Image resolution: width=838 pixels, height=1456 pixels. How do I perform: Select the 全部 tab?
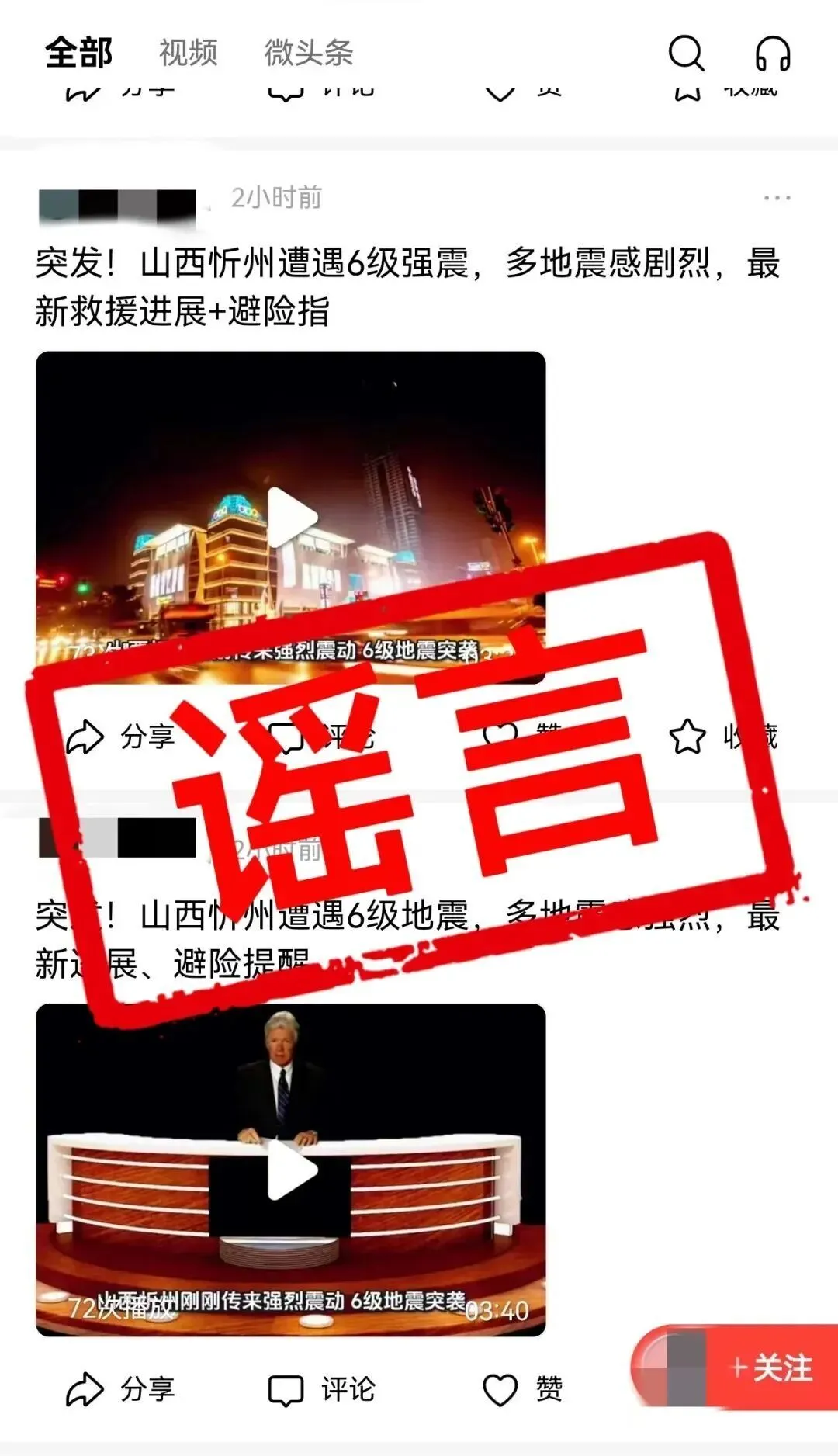(x=78, y=53)
